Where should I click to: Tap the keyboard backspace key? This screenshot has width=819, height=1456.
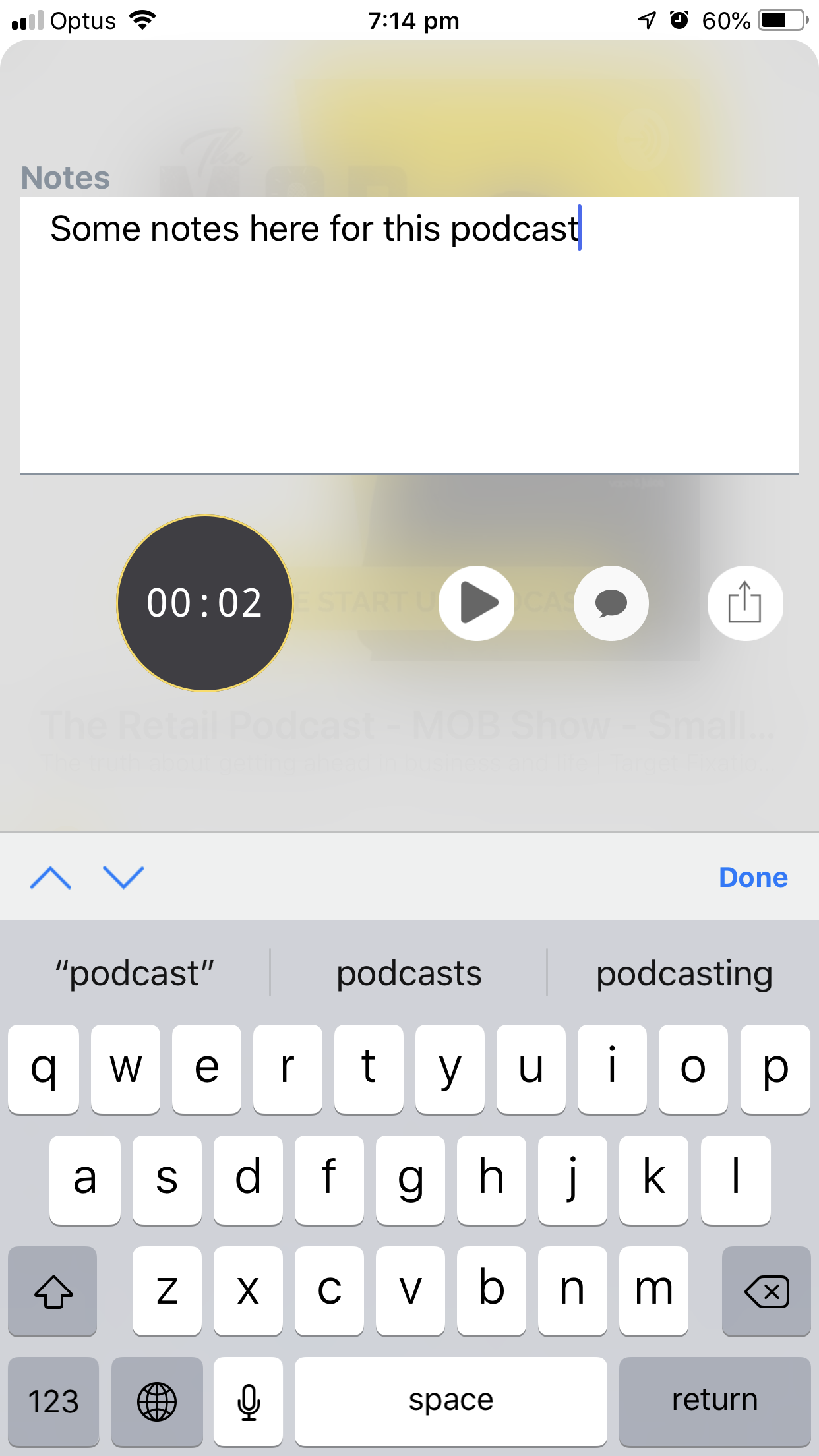[x=766, y=1290]
